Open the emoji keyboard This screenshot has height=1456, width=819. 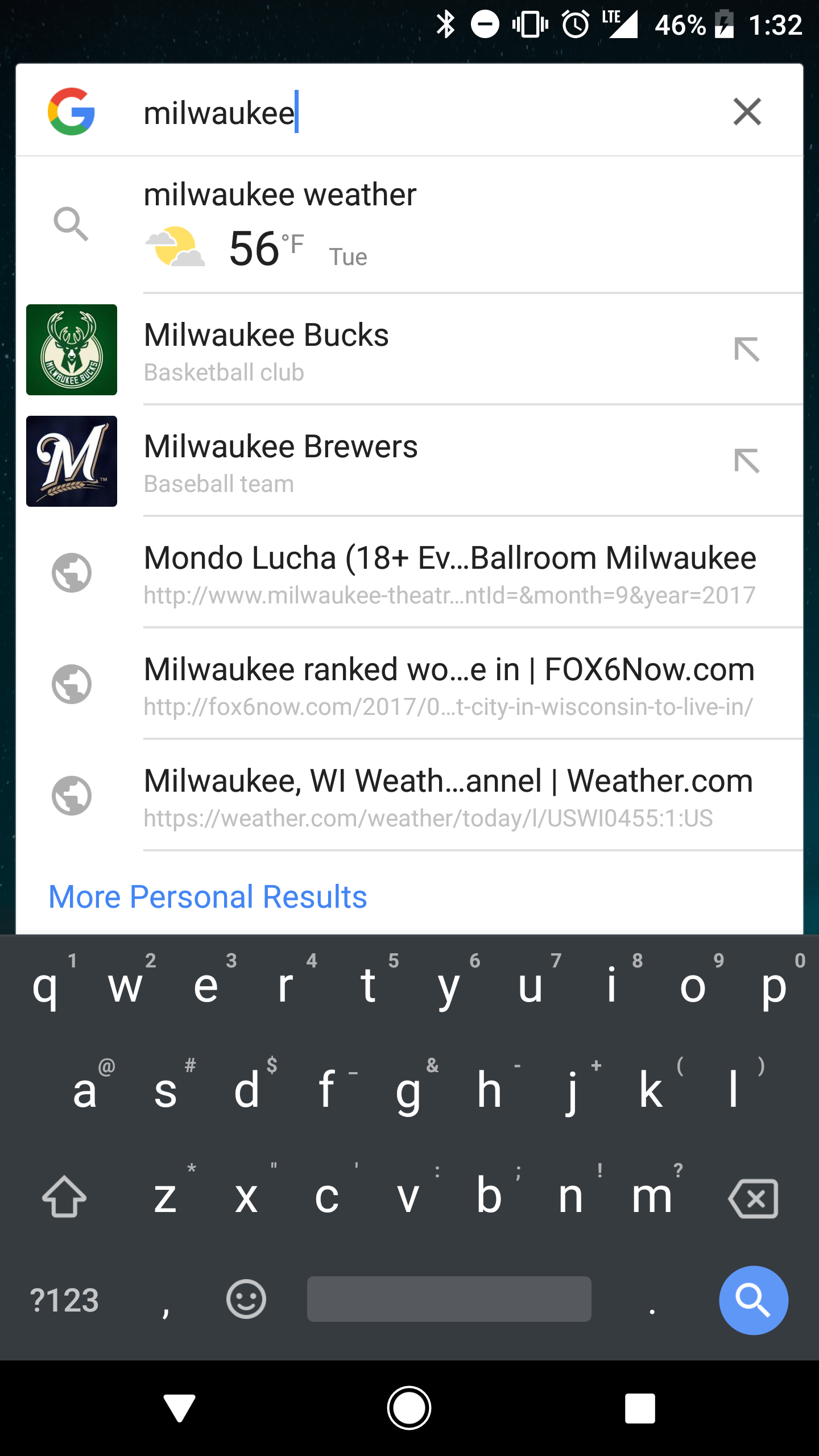[x=246, y=1300]
